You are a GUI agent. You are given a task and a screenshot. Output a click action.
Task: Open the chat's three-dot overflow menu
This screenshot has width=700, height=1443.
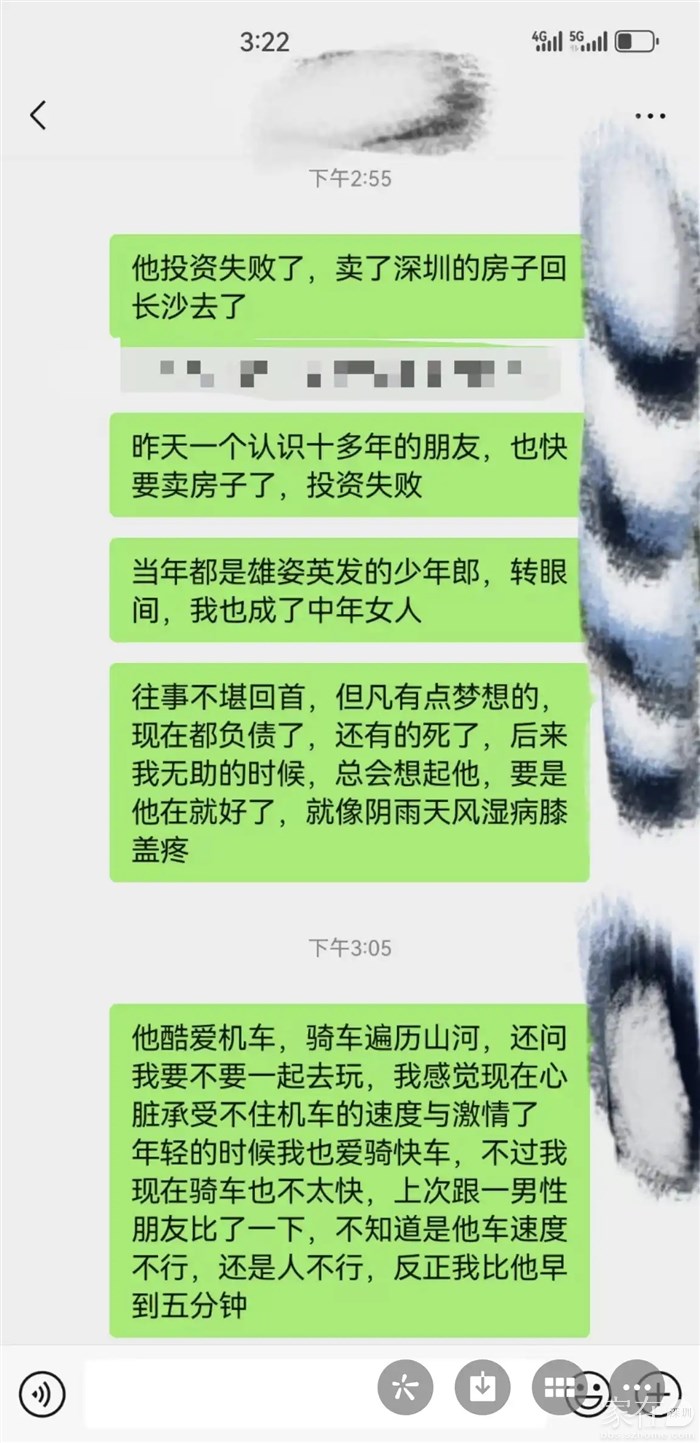(x=650, y=116)
